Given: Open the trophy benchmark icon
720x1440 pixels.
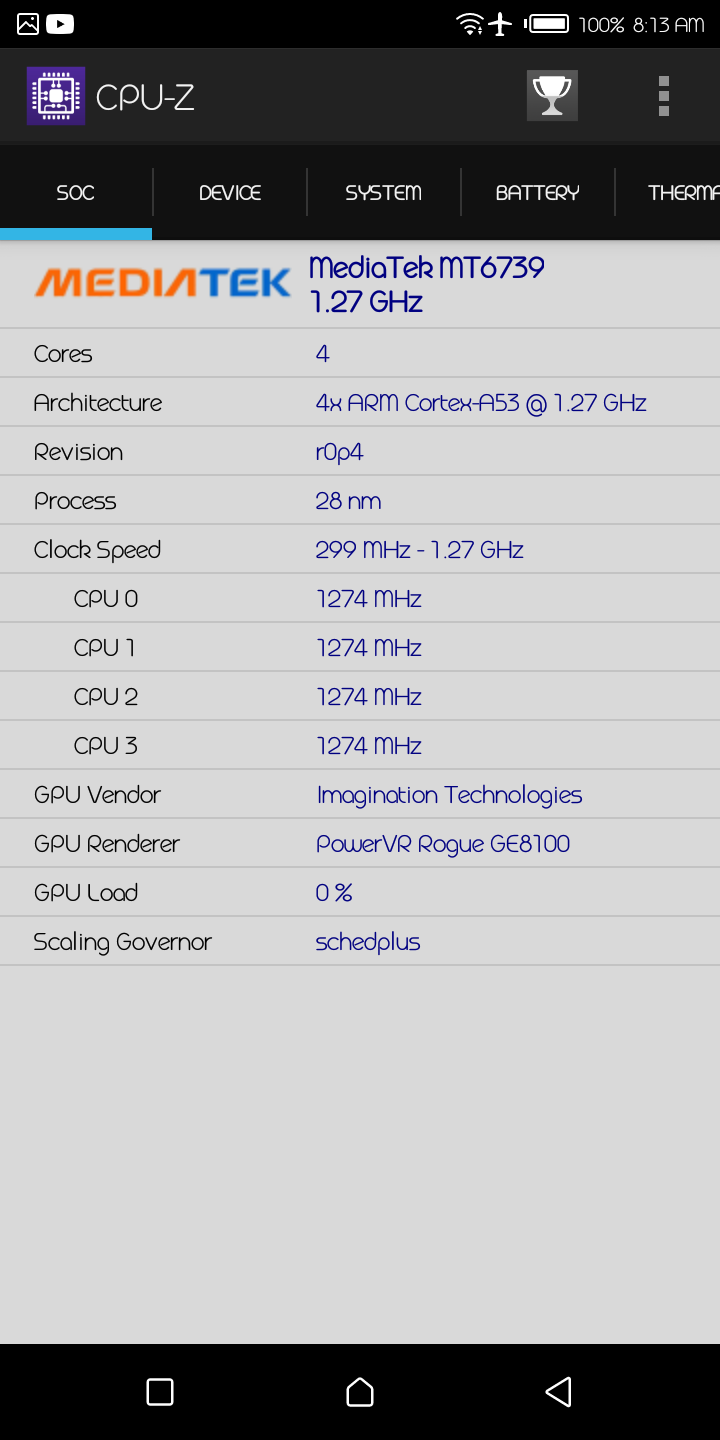Looking at the screenshot, I should (x=552, y=95).
